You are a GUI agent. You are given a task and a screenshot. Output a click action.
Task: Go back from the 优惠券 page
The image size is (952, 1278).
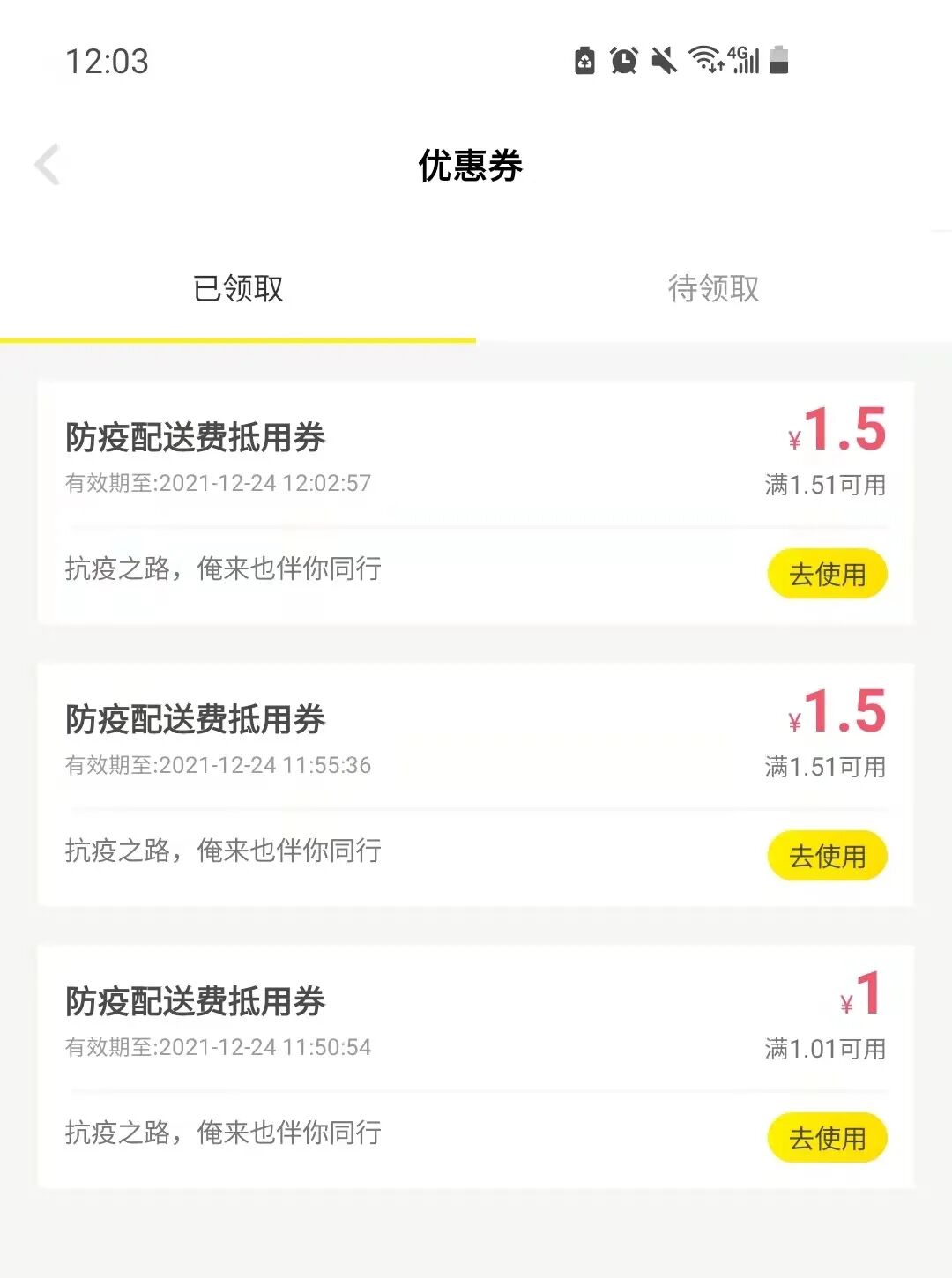tap(48, 165)
